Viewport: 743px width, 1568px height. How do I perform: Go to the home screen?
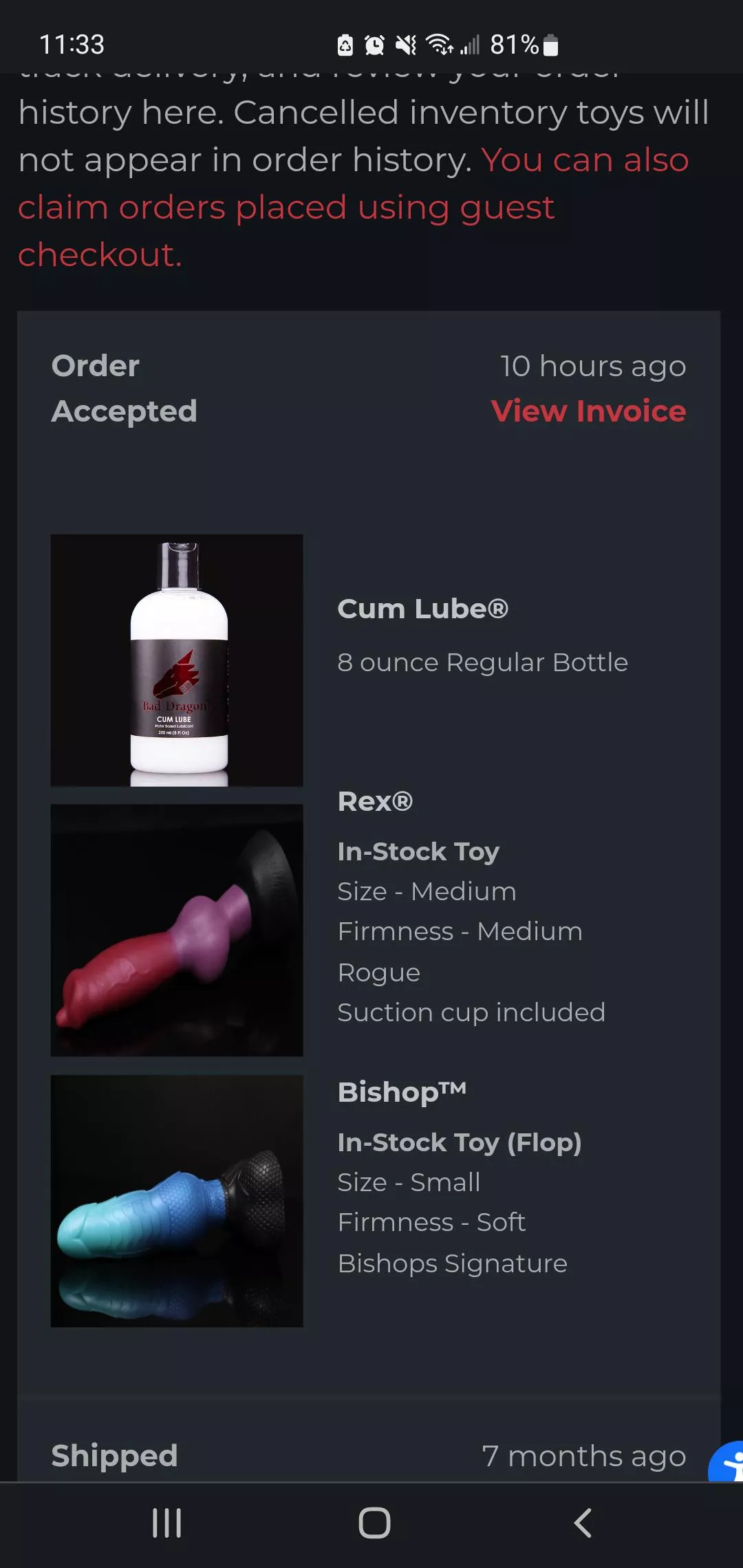(374, 1523)
